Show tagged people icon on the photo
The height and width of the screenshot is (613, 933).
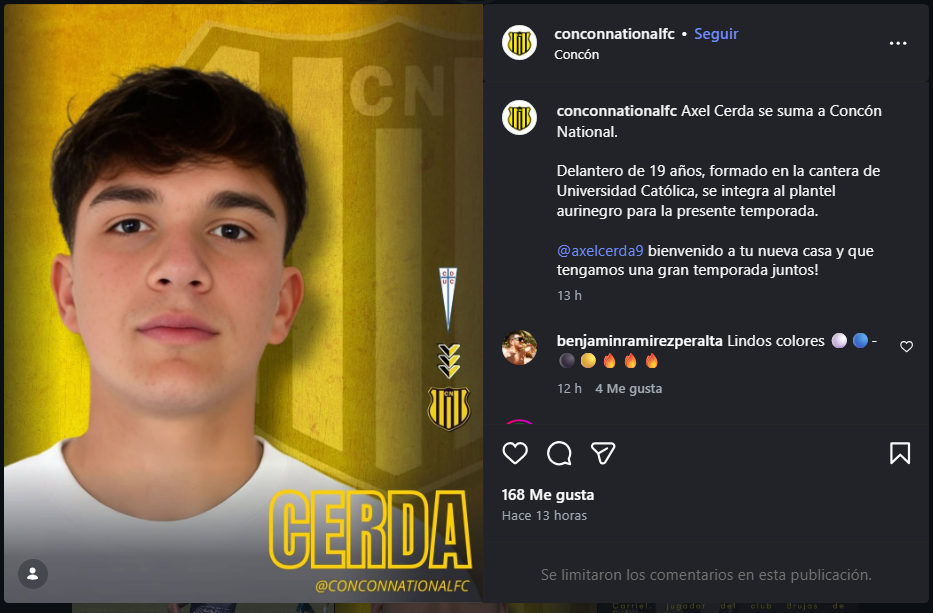point(33,573)
